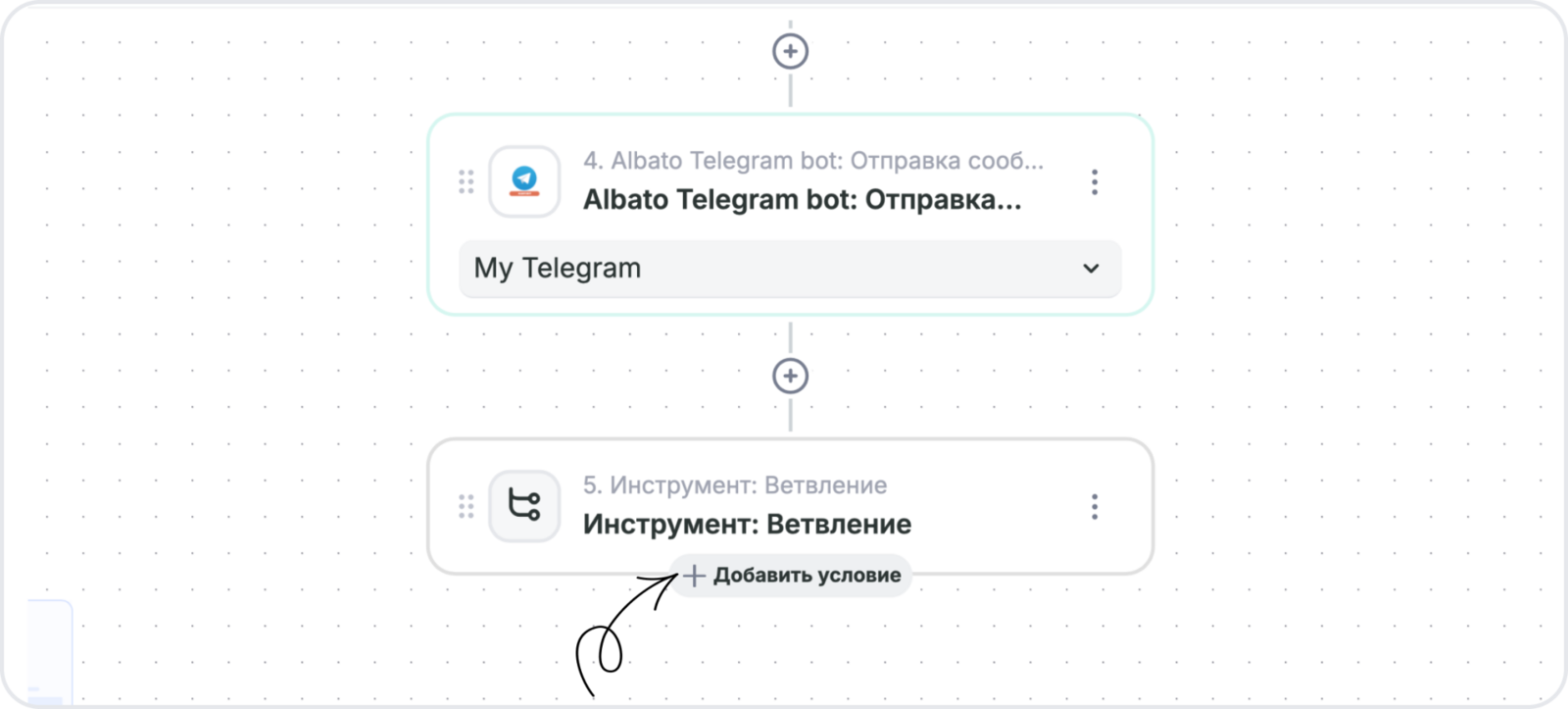
Task: Add a step above the Telegram bot step
Action: [791, 51]
